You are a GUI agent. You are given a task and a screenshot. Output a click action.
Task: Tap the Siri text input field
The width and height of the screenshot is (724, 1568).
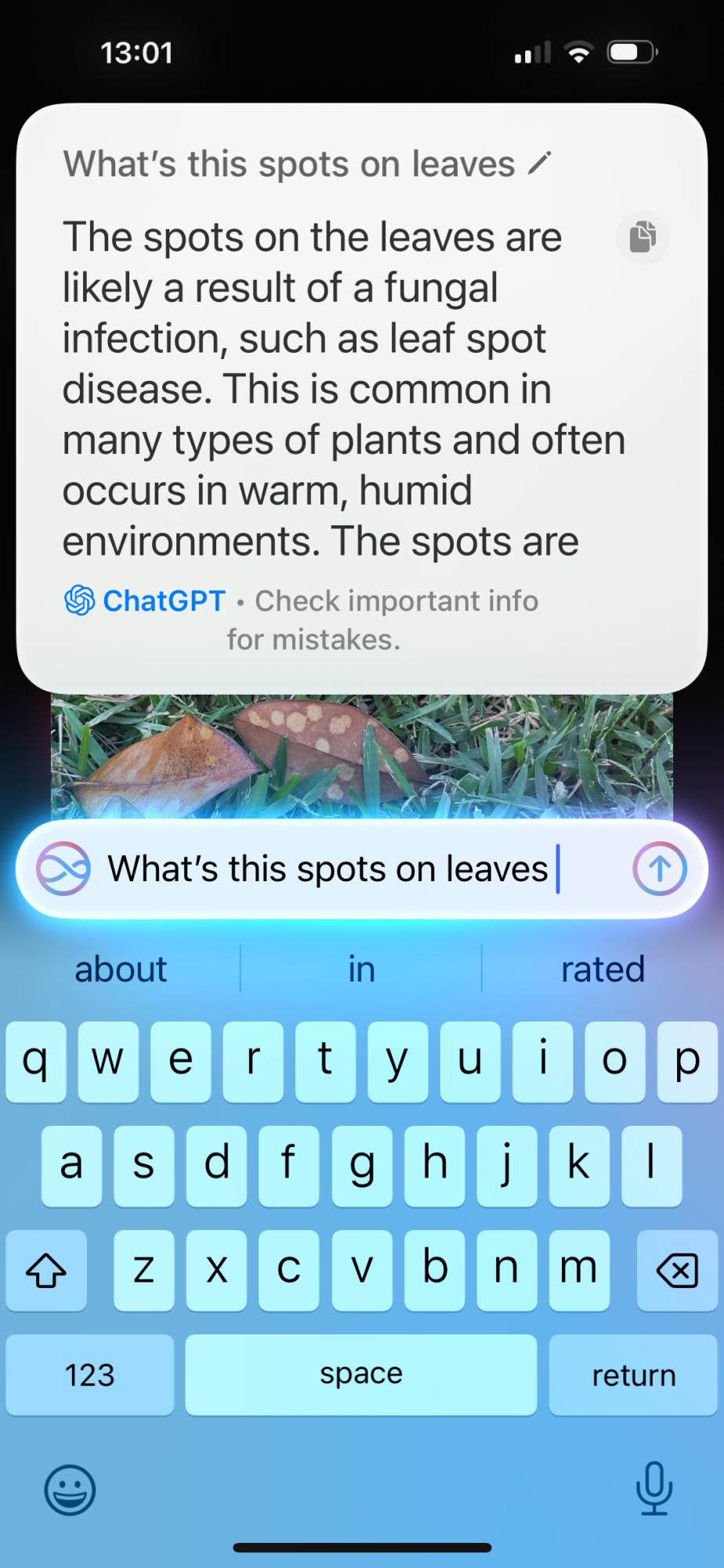tap(329, 869)
